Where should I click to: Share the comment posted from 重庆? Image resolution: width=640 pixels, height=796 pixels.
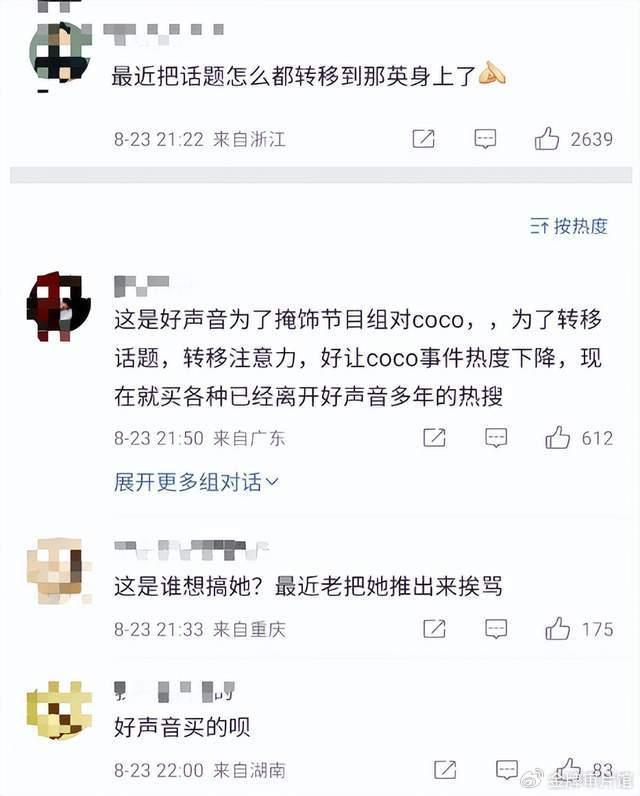(x=434, y=629)
